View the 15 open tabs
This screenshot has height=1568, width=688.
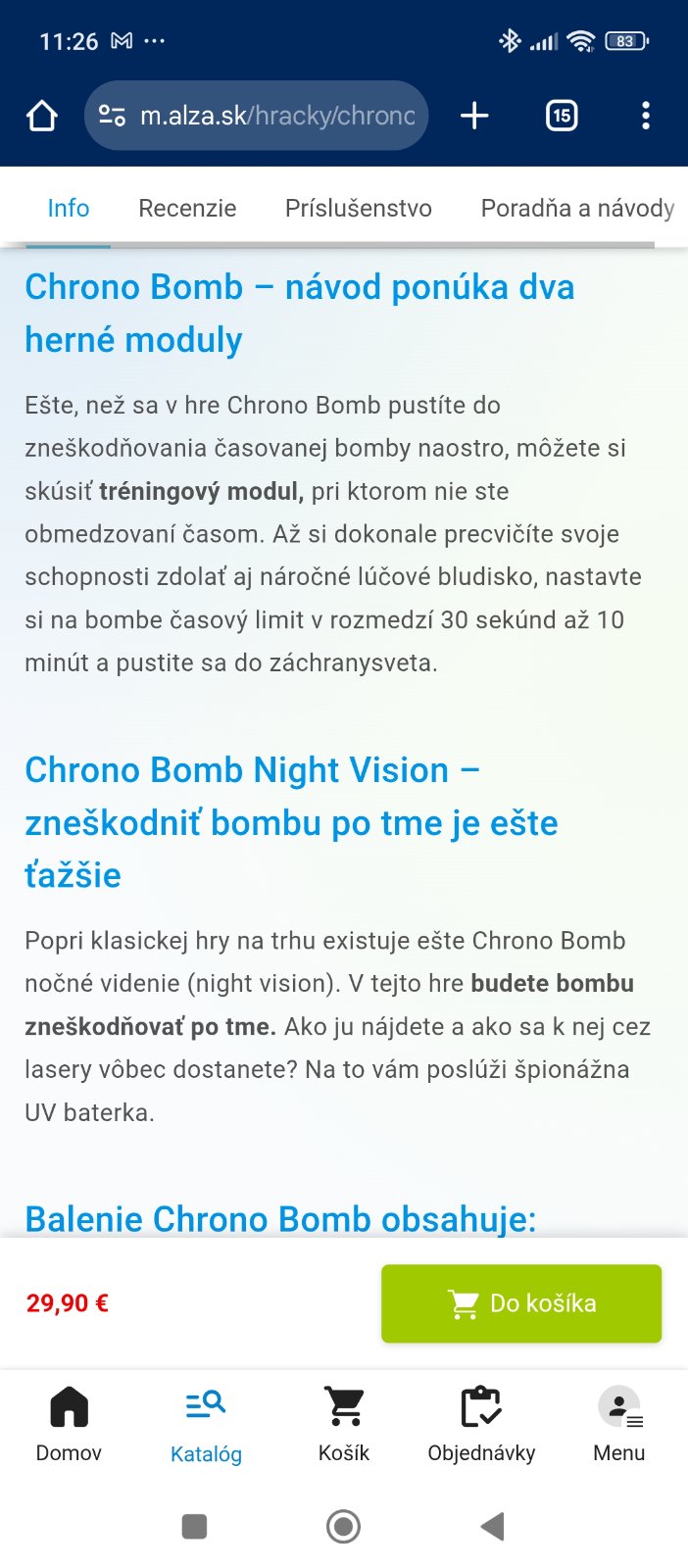(561, 116)
